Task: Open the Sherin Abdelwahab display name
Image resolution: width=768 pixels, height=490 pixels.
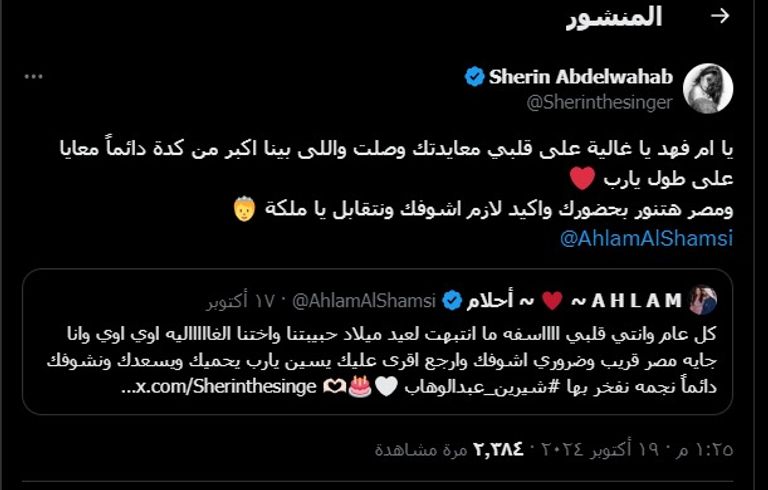Action: pos(581,77)
